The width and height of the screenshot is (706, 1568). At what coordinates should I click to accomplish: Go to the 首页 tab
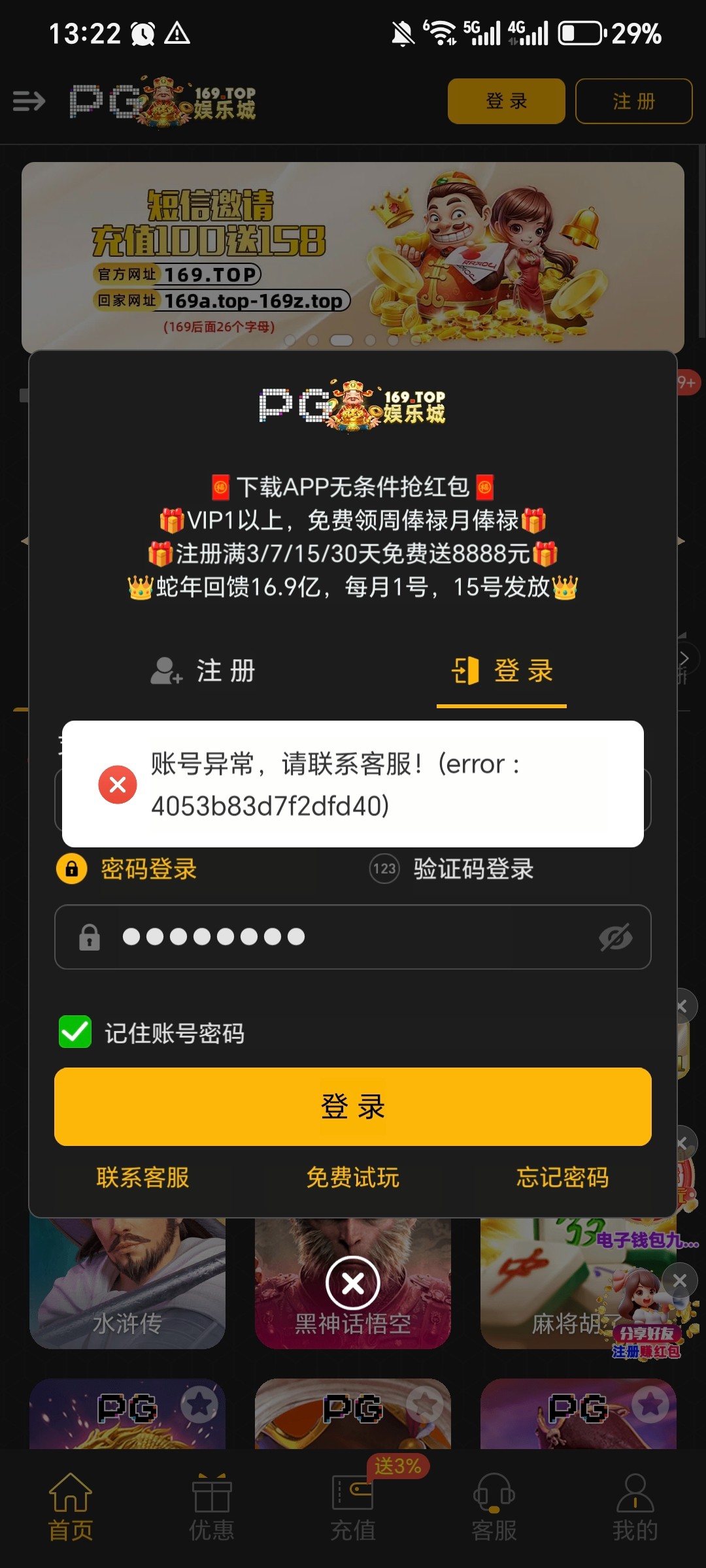click(x=71, y=1503)
